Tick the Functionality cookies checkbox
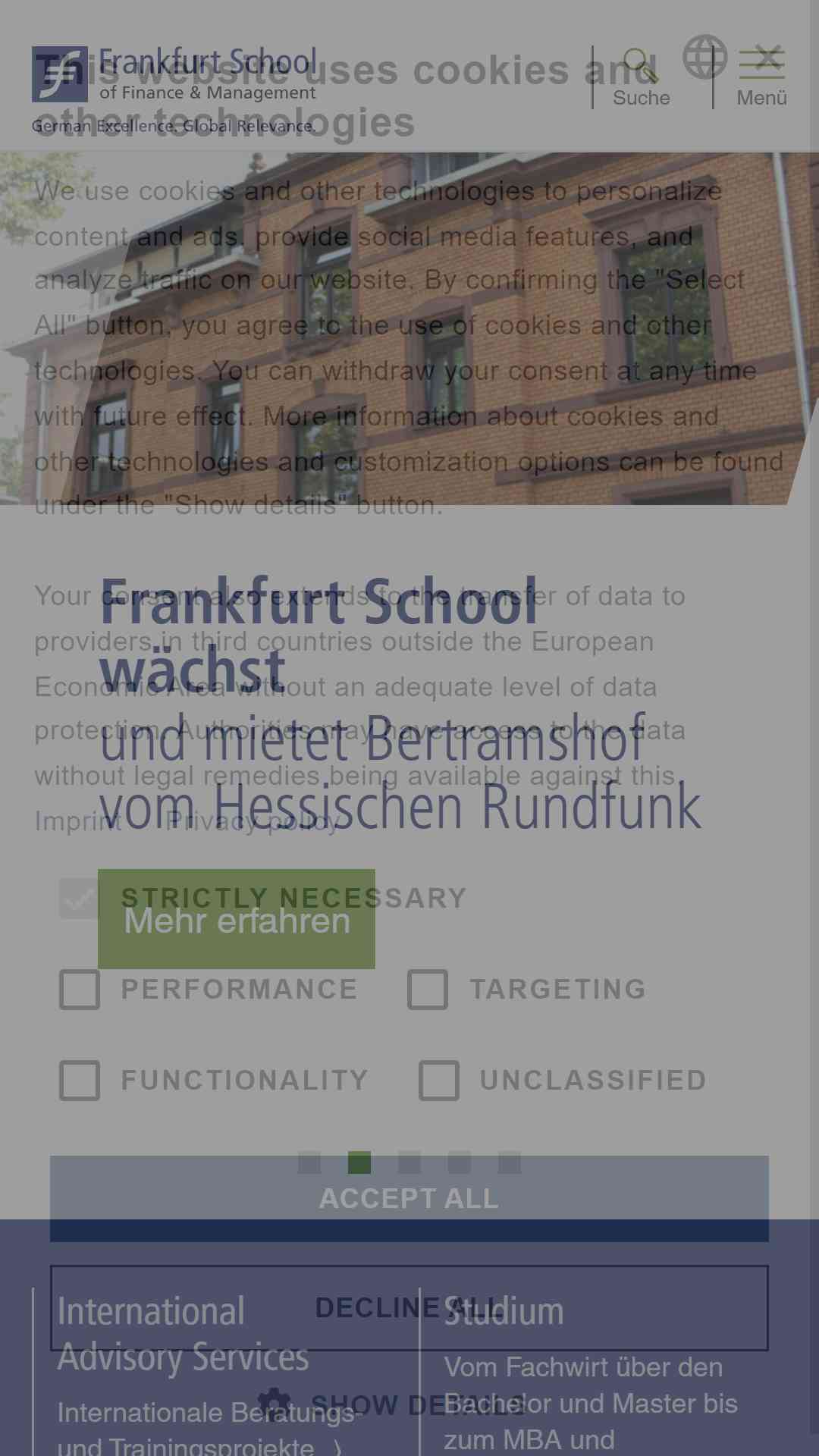 tap(80, 1081)
